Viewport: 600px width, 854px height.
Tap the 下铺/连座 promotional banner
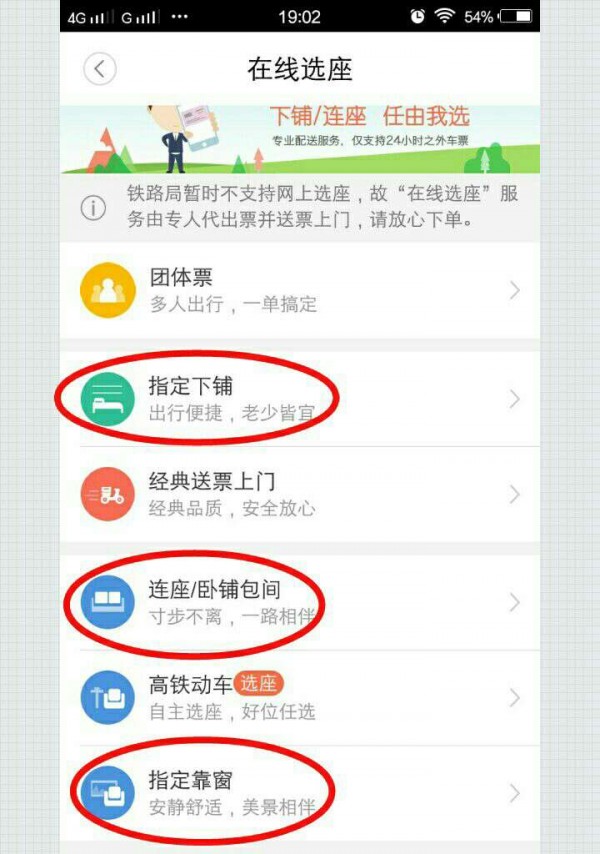(x=300, y=138)
